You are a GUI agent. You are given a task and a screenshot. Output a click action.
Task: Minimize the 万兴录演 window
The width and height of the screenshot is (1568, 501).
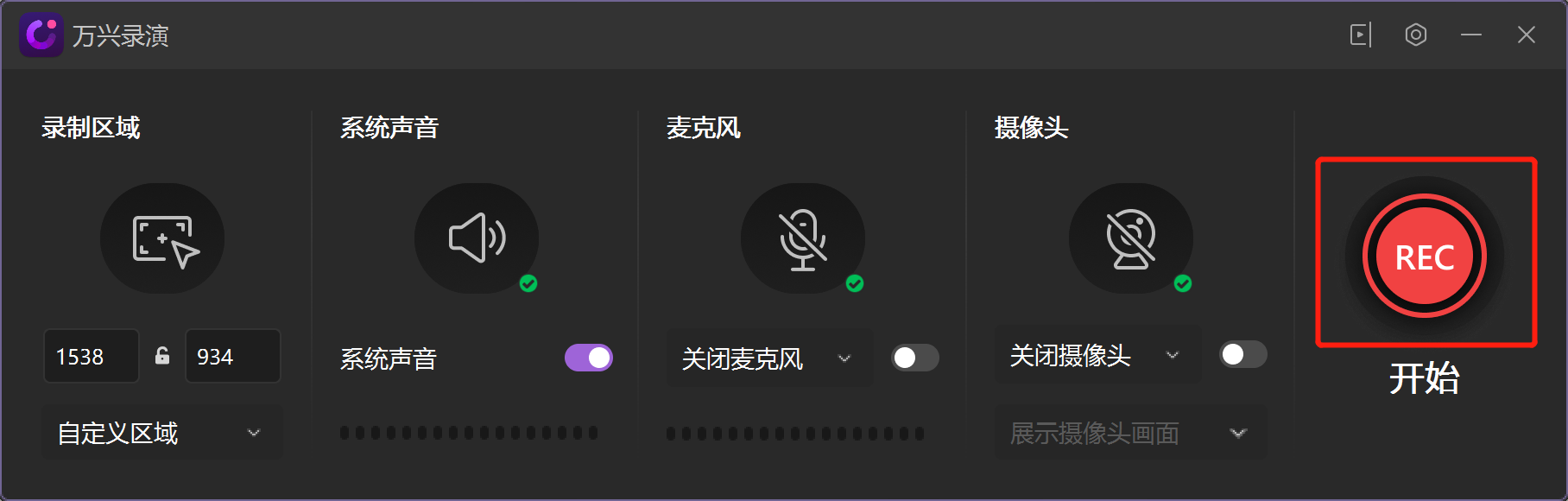tap(1471, 35)
